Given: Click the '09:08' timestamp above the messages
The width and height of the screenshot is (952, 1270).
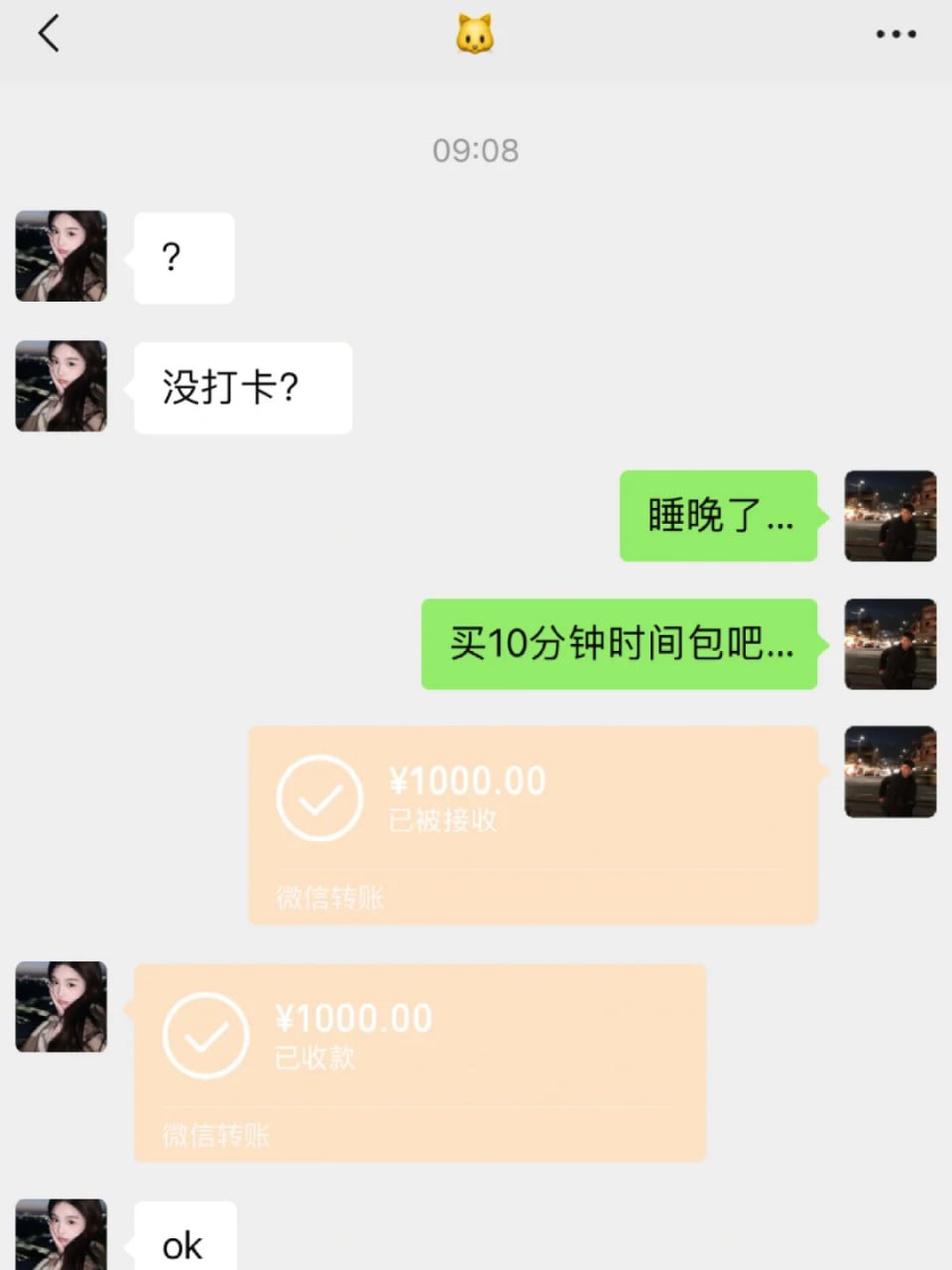Looking at the screenshot, I should pos(476,150).
